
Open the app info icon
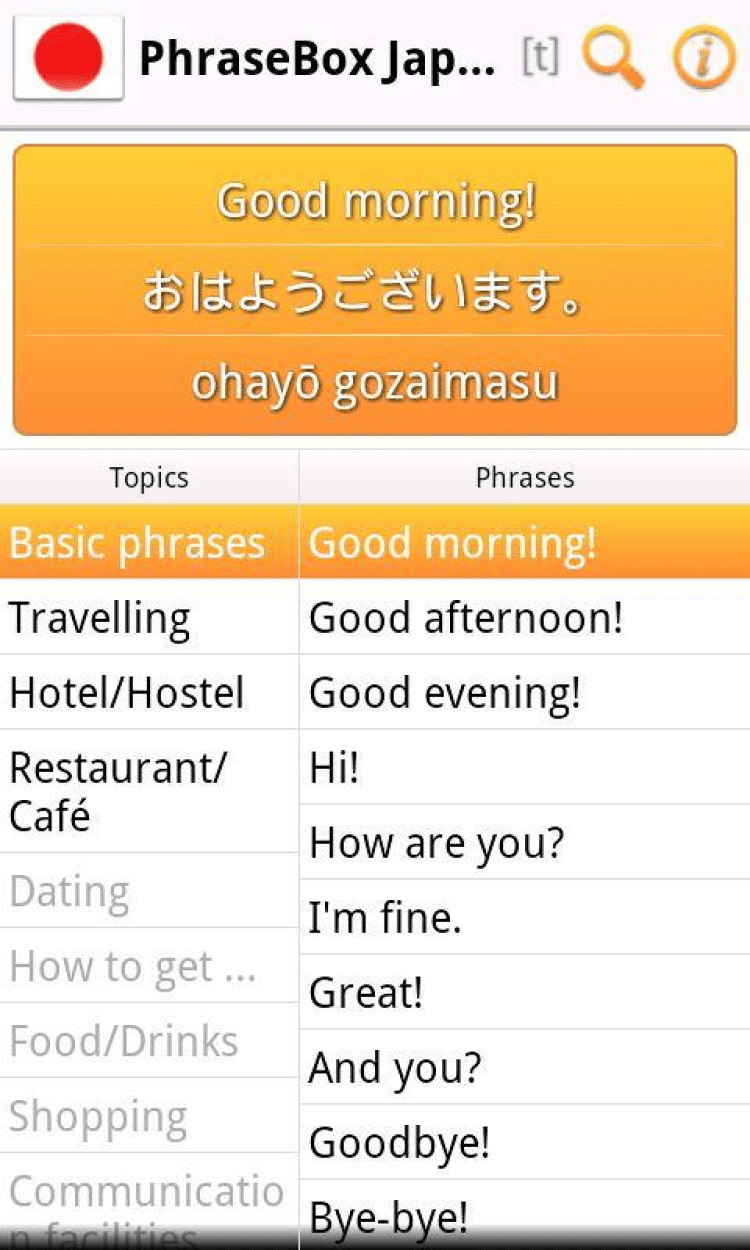(x=704, y=59)
